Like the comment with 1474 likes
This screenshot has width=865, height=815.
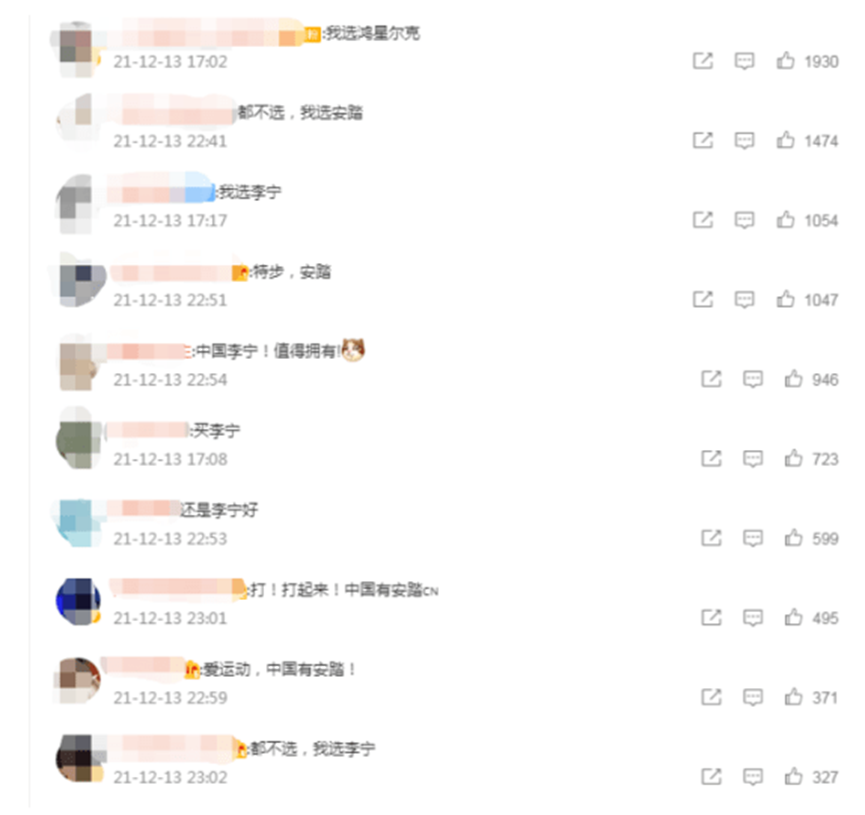click(786, 141)
